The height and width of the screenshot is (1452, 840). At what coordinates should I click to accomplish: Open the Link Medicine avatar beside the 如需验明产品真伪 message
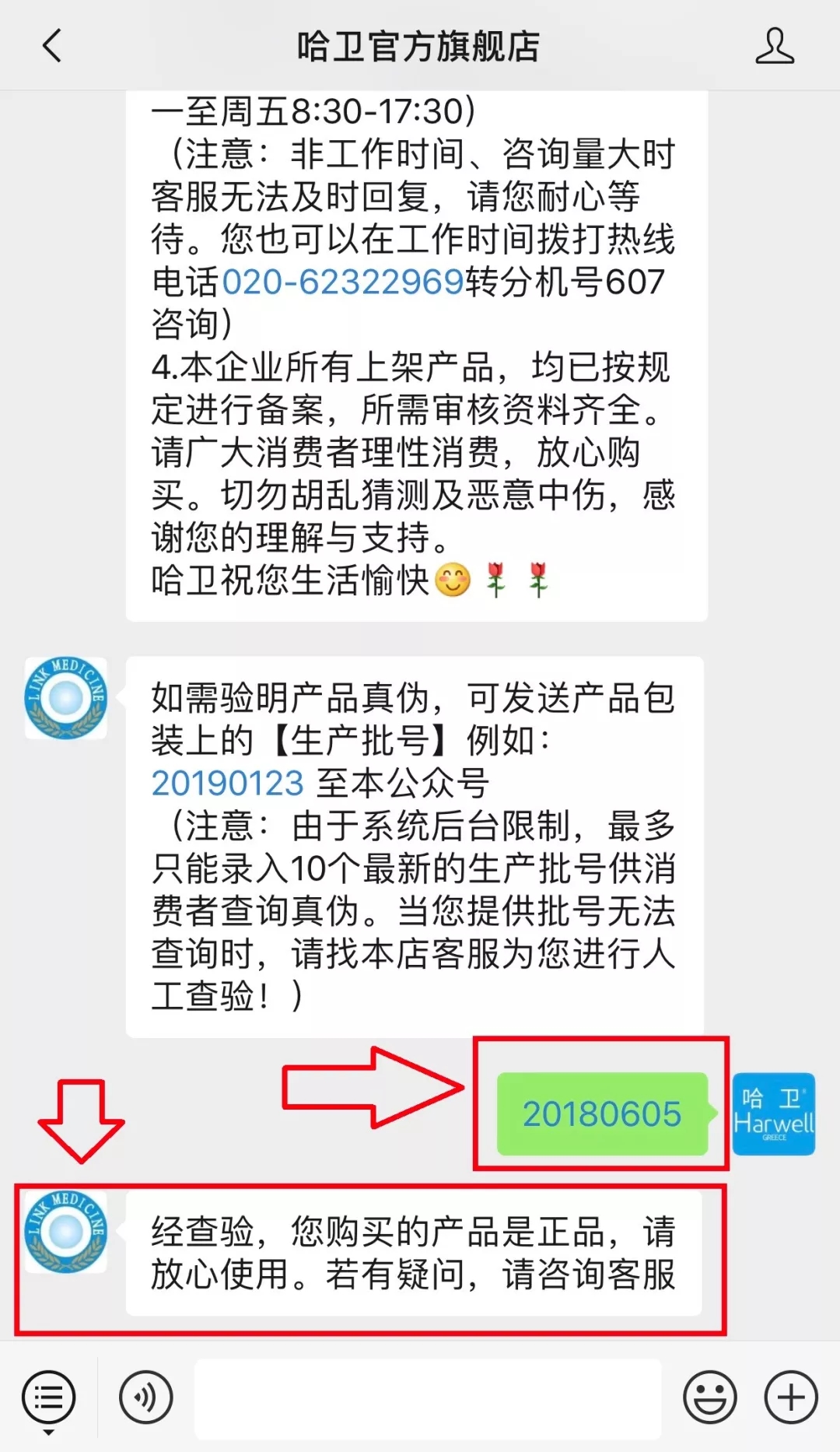point(66,698)
